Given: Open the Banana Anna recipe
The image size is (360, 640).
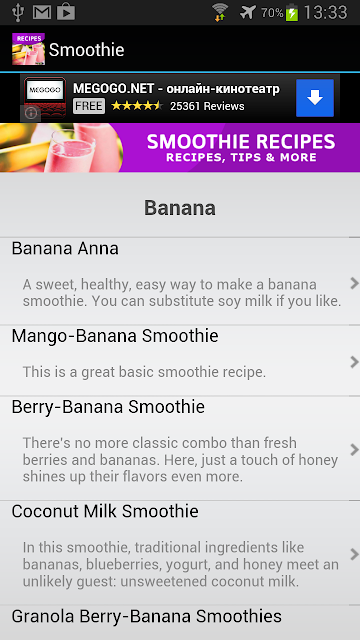Looking at the screenshot, I should click(180, 282).
